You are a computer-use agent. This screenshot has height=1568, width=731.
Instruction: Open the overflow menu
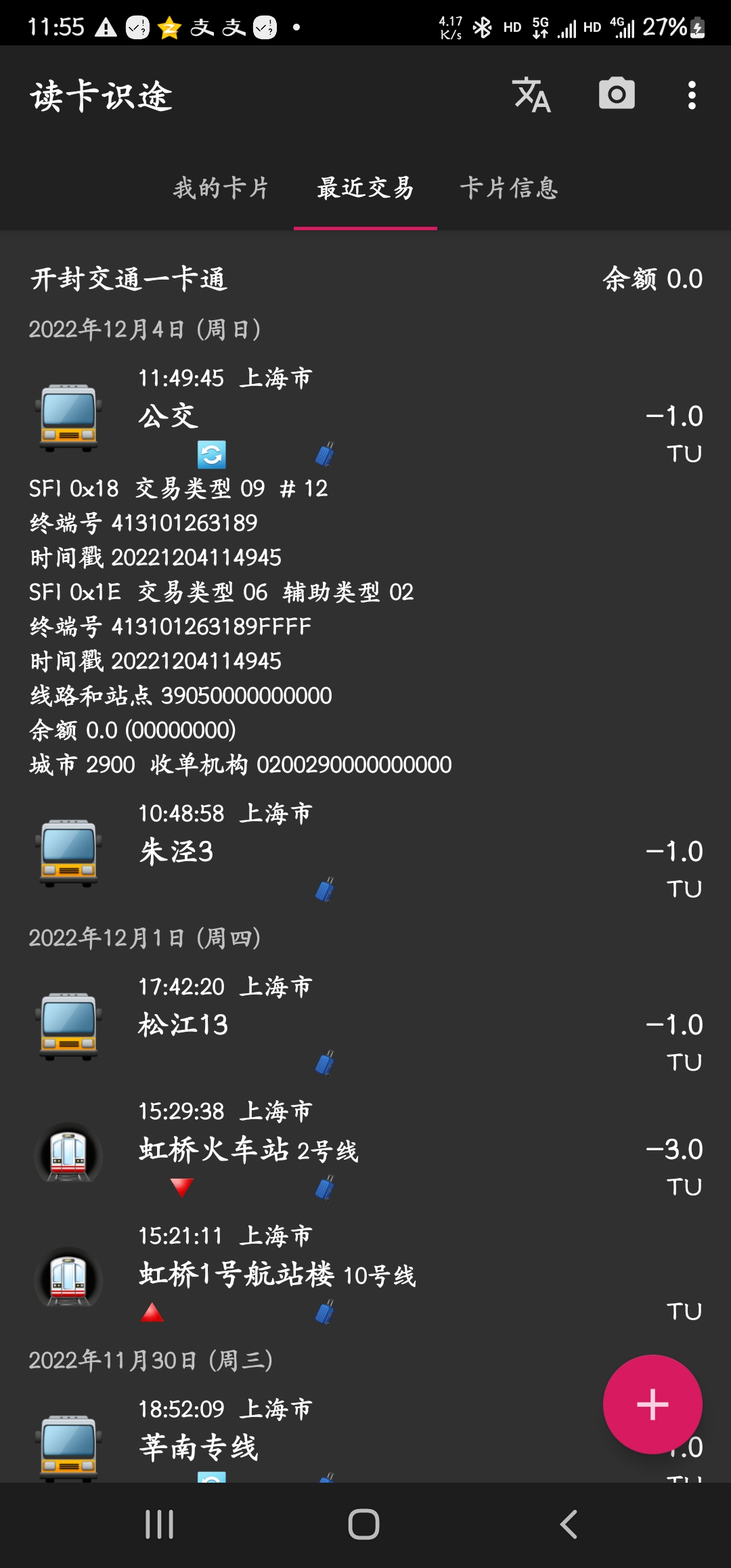click(691, 95)
